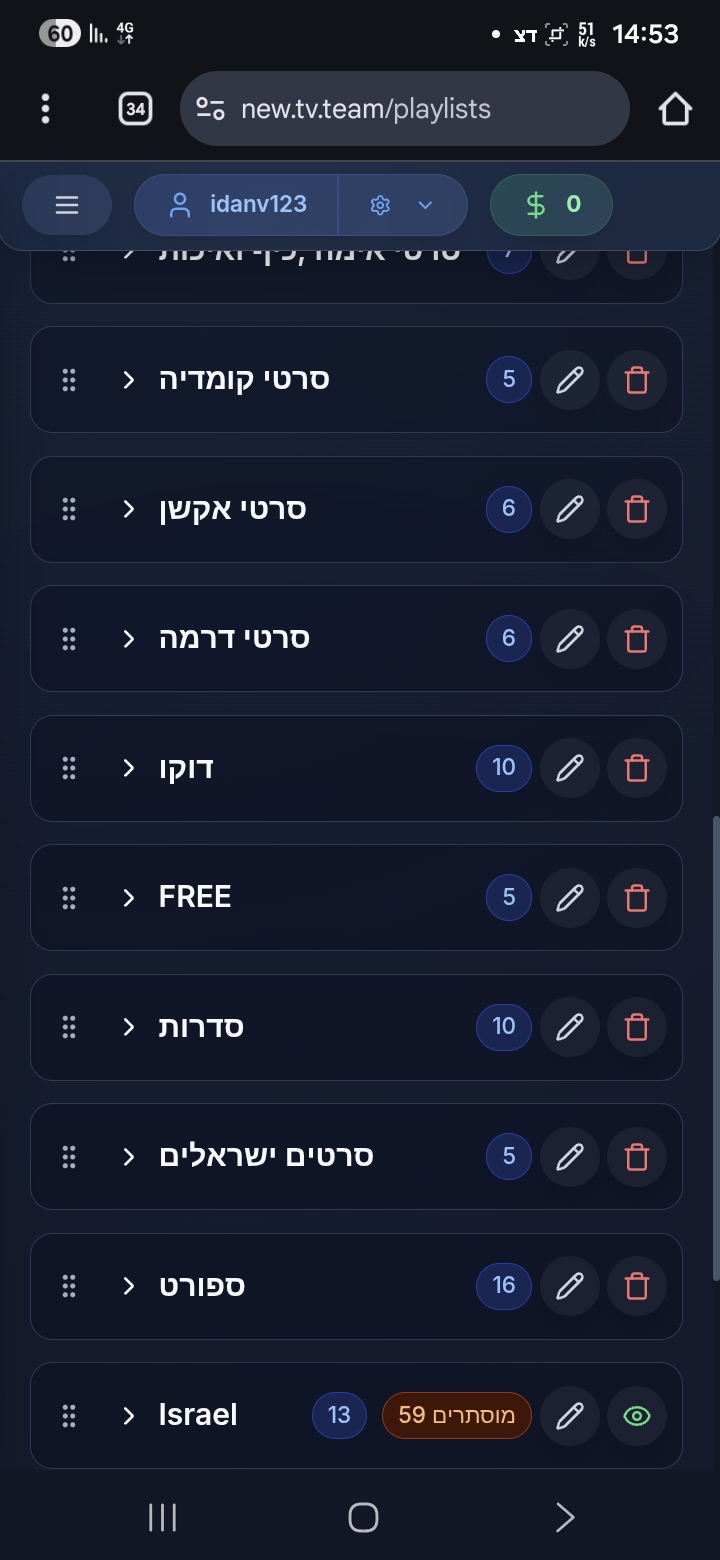Edit the Israel playlist
The width and height of the screenshot is (720, 1560).
(x=570, y=1415)
